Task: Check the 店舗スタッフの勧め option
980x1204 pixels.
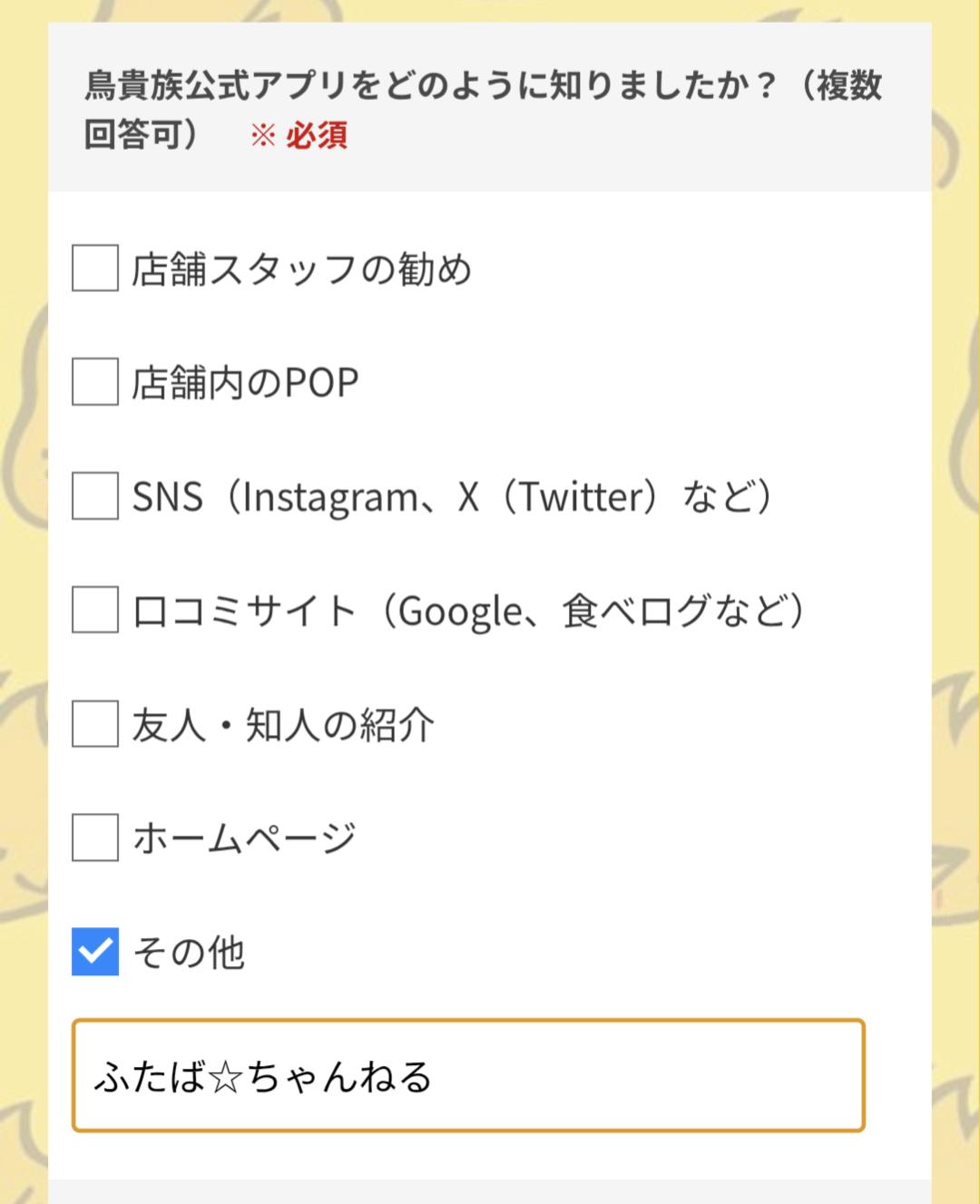Action: pyautogui.click(x=95, y=269)
